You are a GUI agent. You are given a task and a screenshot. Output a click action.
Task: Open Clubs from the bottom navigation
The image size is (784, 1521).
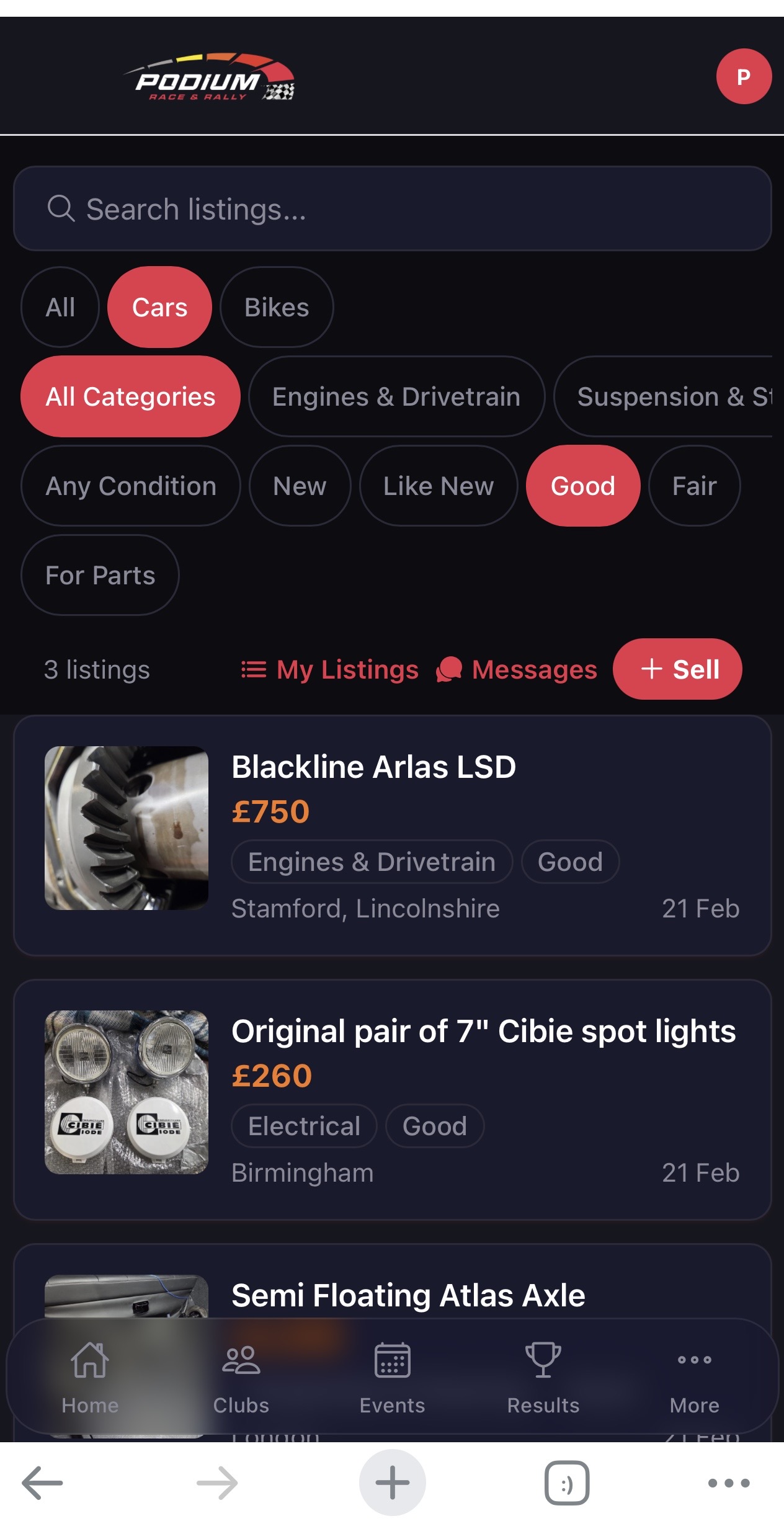click(241, 1360)
